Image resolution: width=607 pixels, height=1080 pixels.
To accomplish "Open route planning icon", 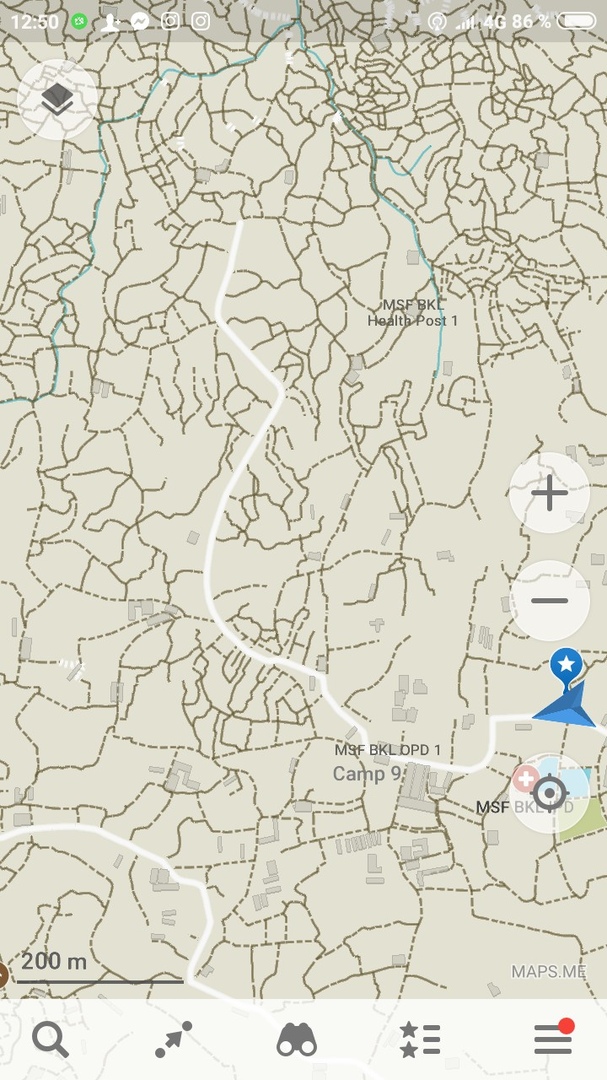I will pos(173,1040).
